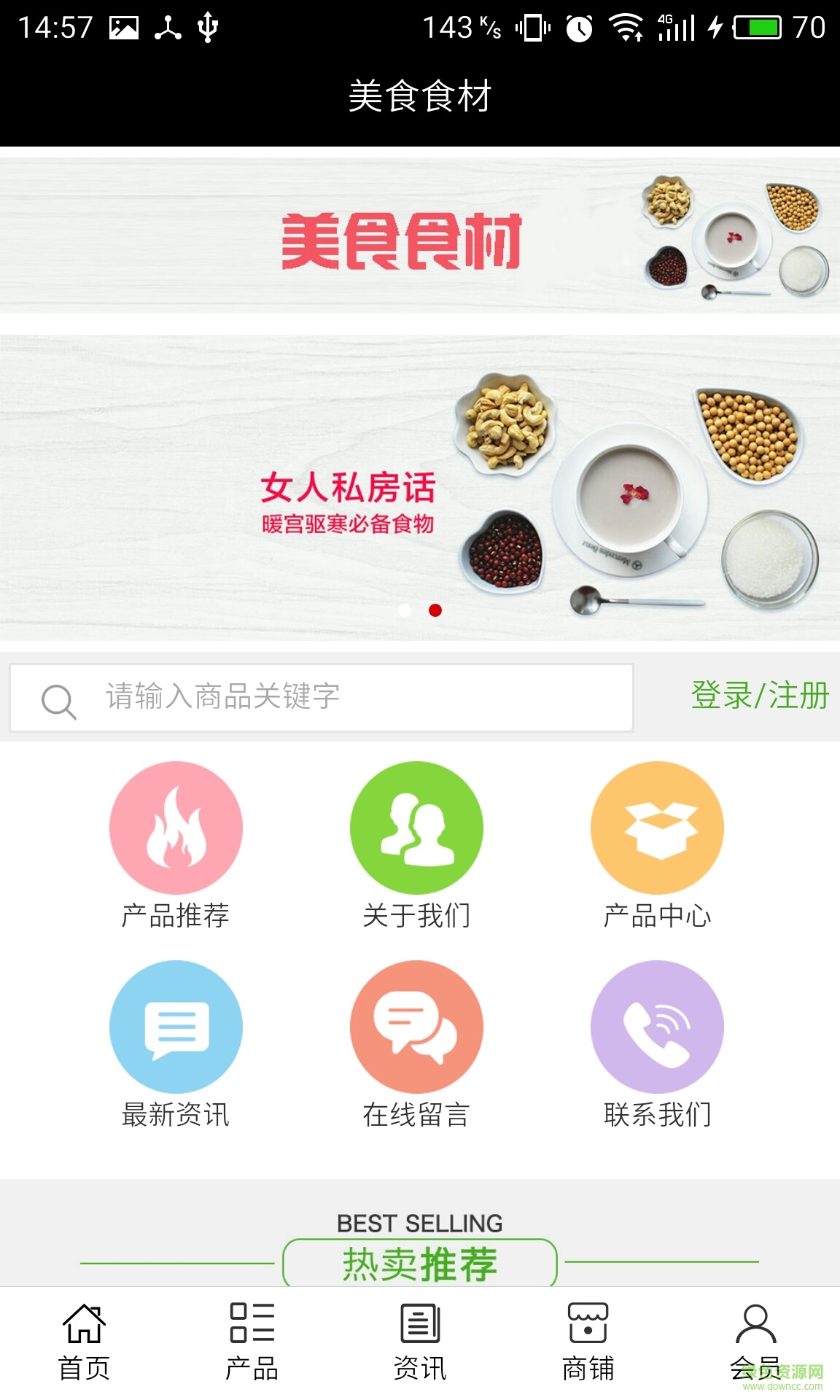Switch to the 资讯 tab
The width and height of the screenshot is (840, 1400).
coord(420,1342)
